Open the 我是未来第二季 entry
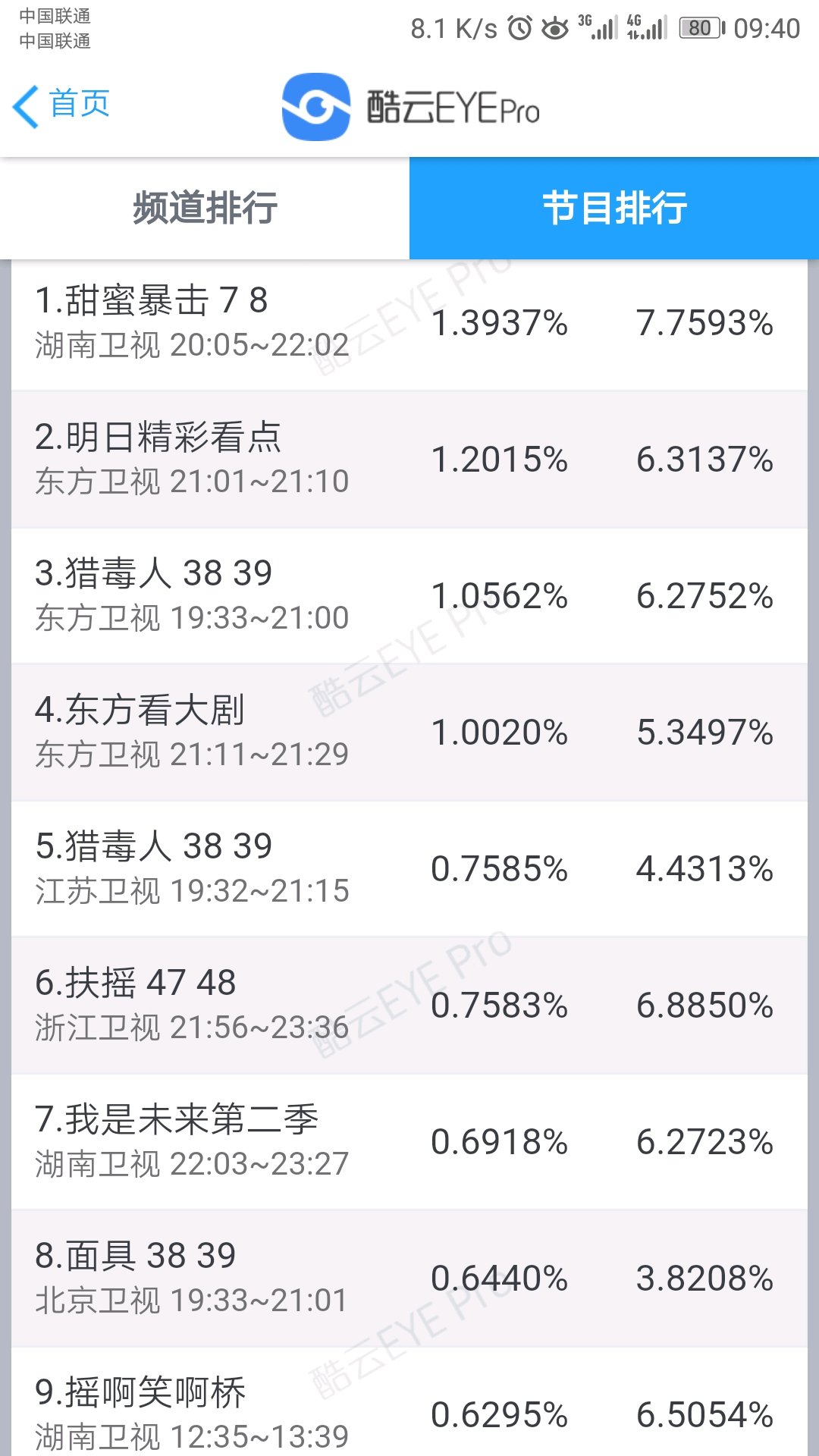 [409, 1142]
